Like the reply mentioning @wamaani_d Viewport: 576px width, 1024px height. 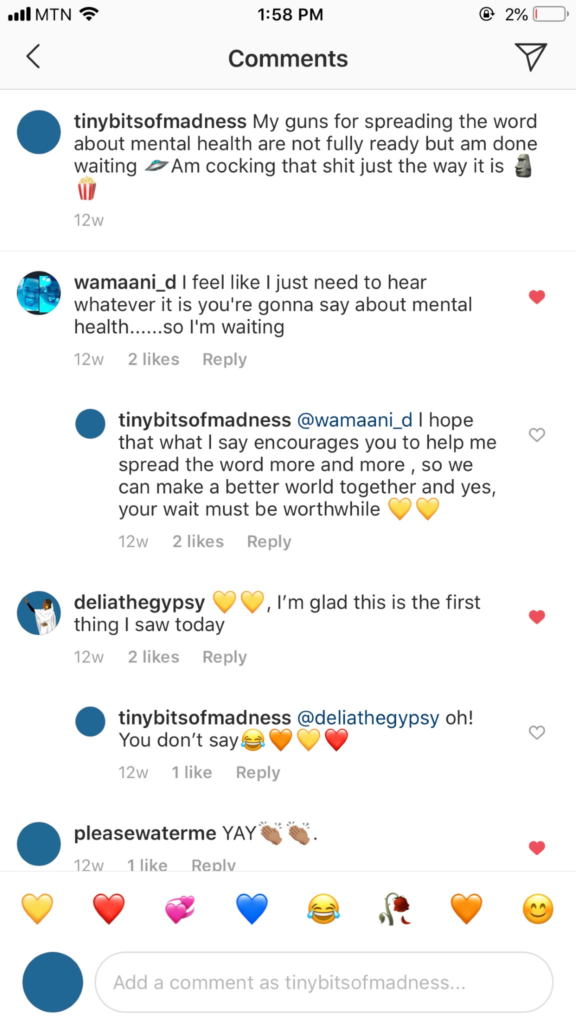pos(537,435)
